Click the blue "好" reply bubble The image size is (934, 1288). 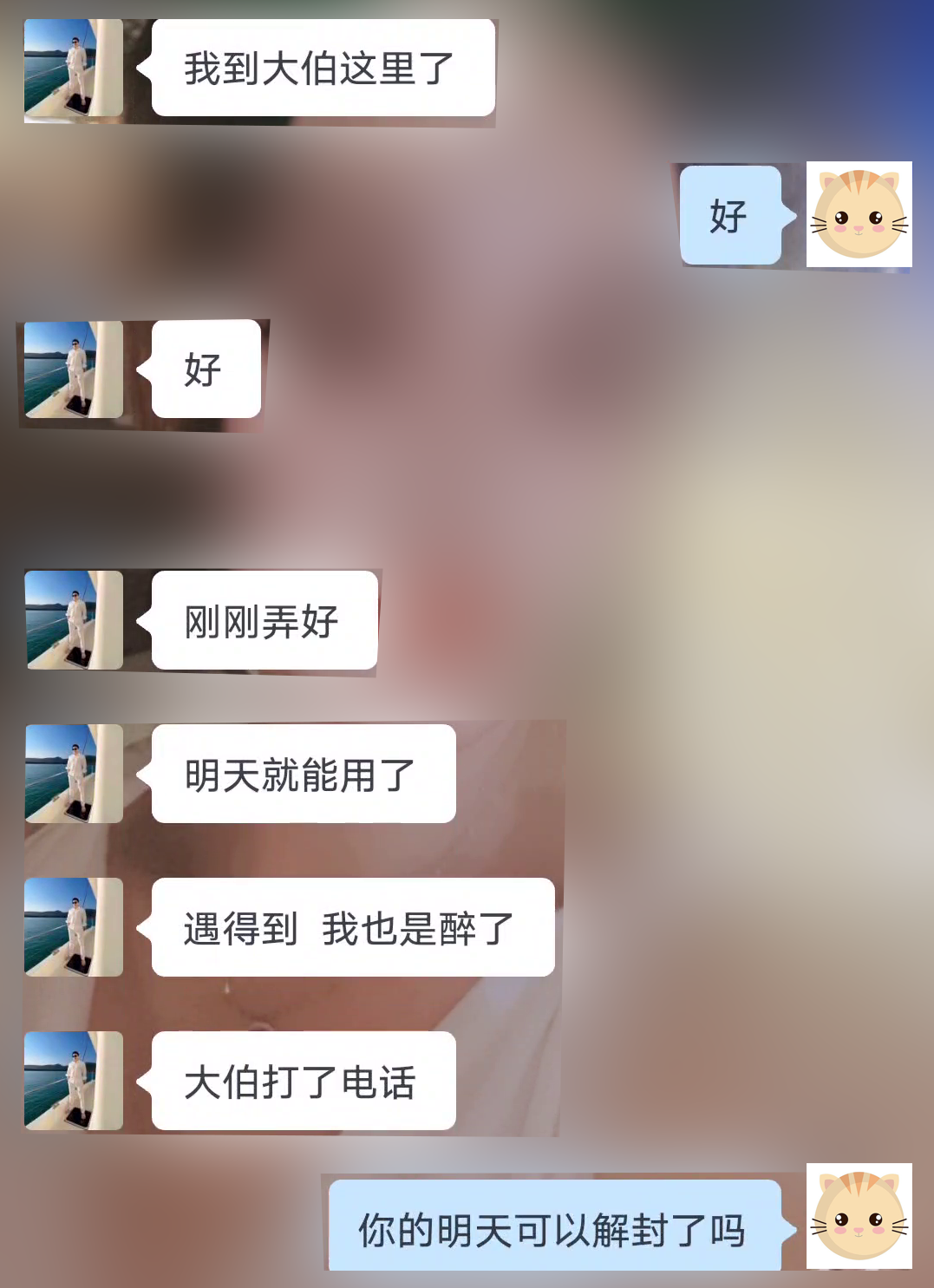[x=733, y=217]
